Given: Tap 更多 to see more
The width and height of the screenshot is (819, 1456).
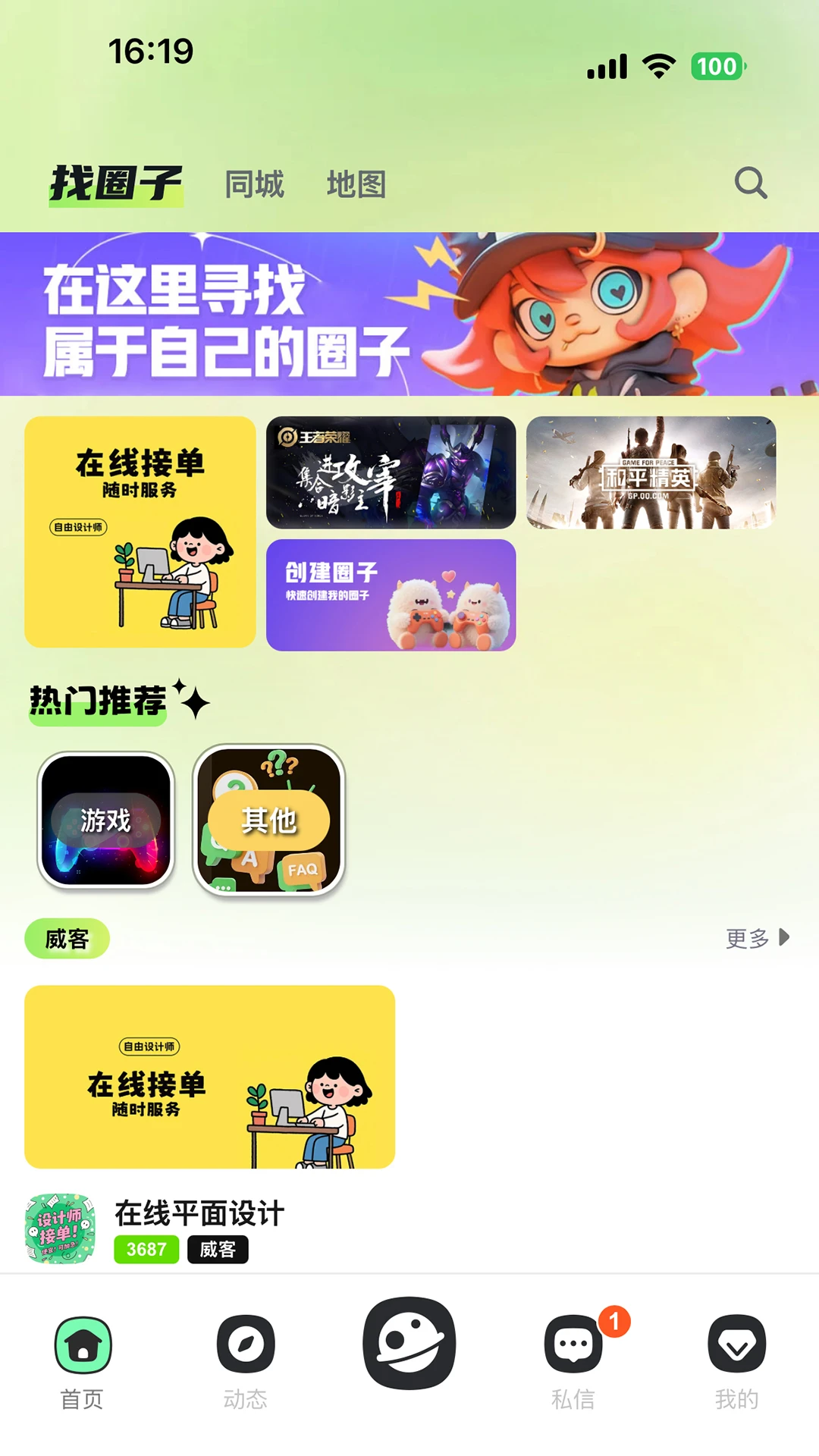Looking at the screenshot, I should [x=757, y=938].
